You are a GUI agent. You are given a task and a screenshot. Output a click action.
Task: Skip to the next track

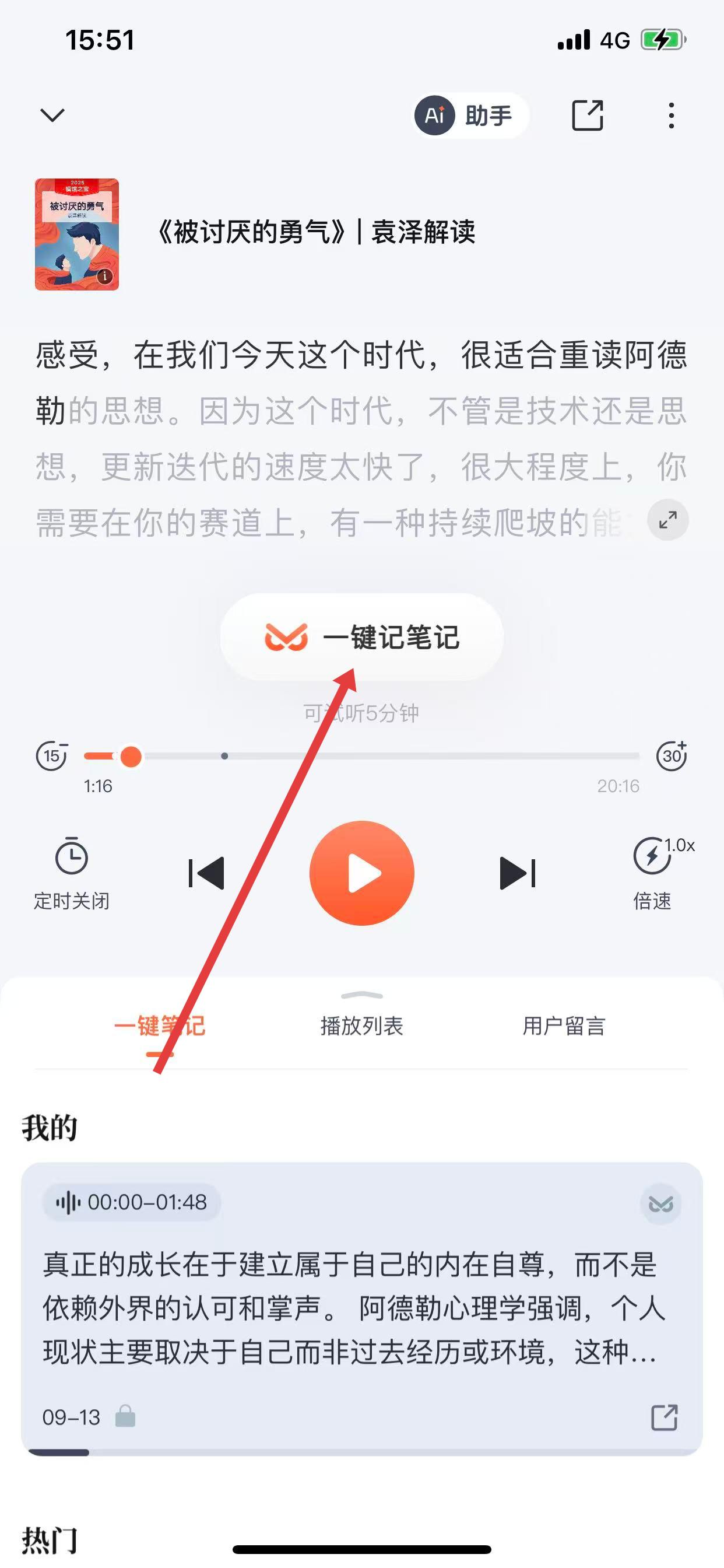pyautogui.click(x=517, y=873)
